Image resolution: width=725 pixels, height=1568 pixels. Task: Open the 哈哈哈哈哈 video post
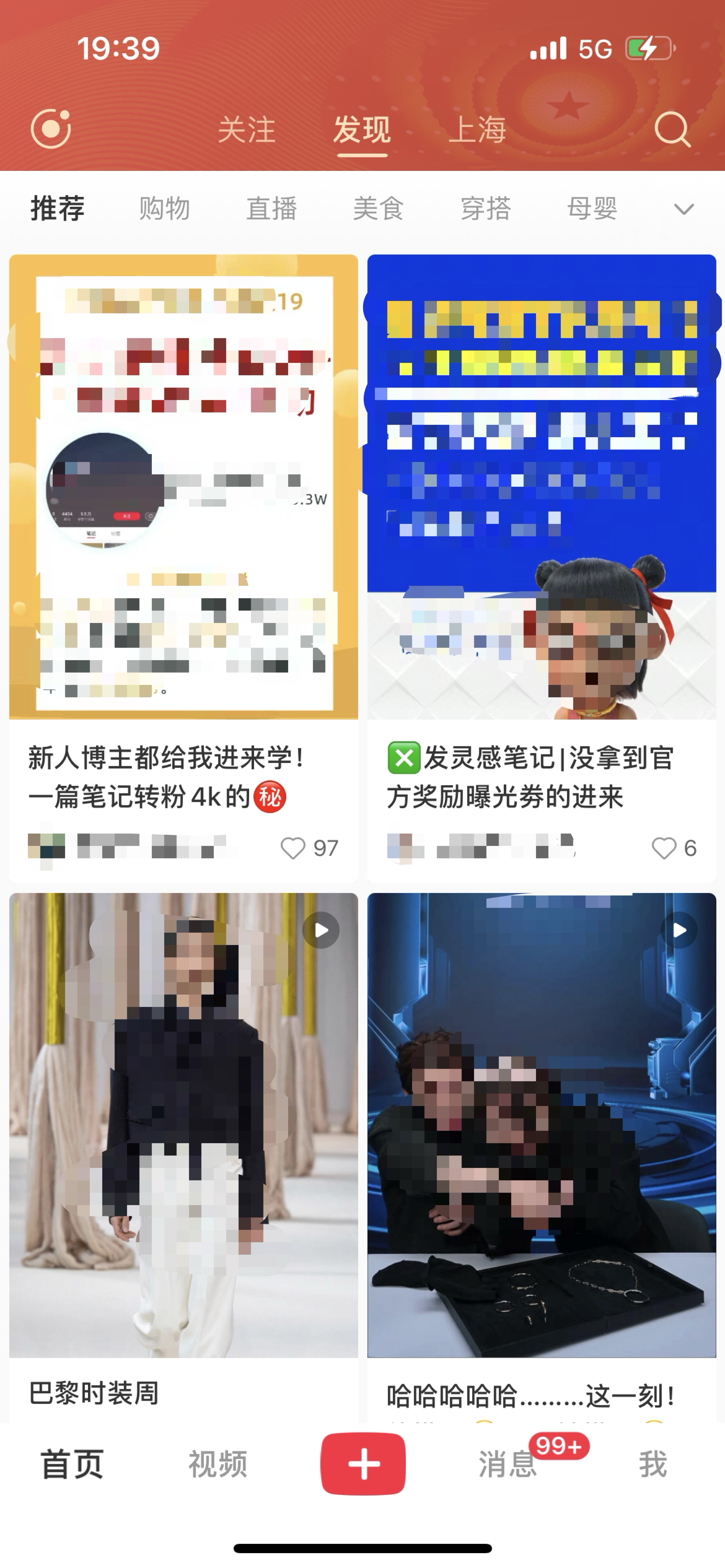pyautogui.click(x=542, y=1127)
